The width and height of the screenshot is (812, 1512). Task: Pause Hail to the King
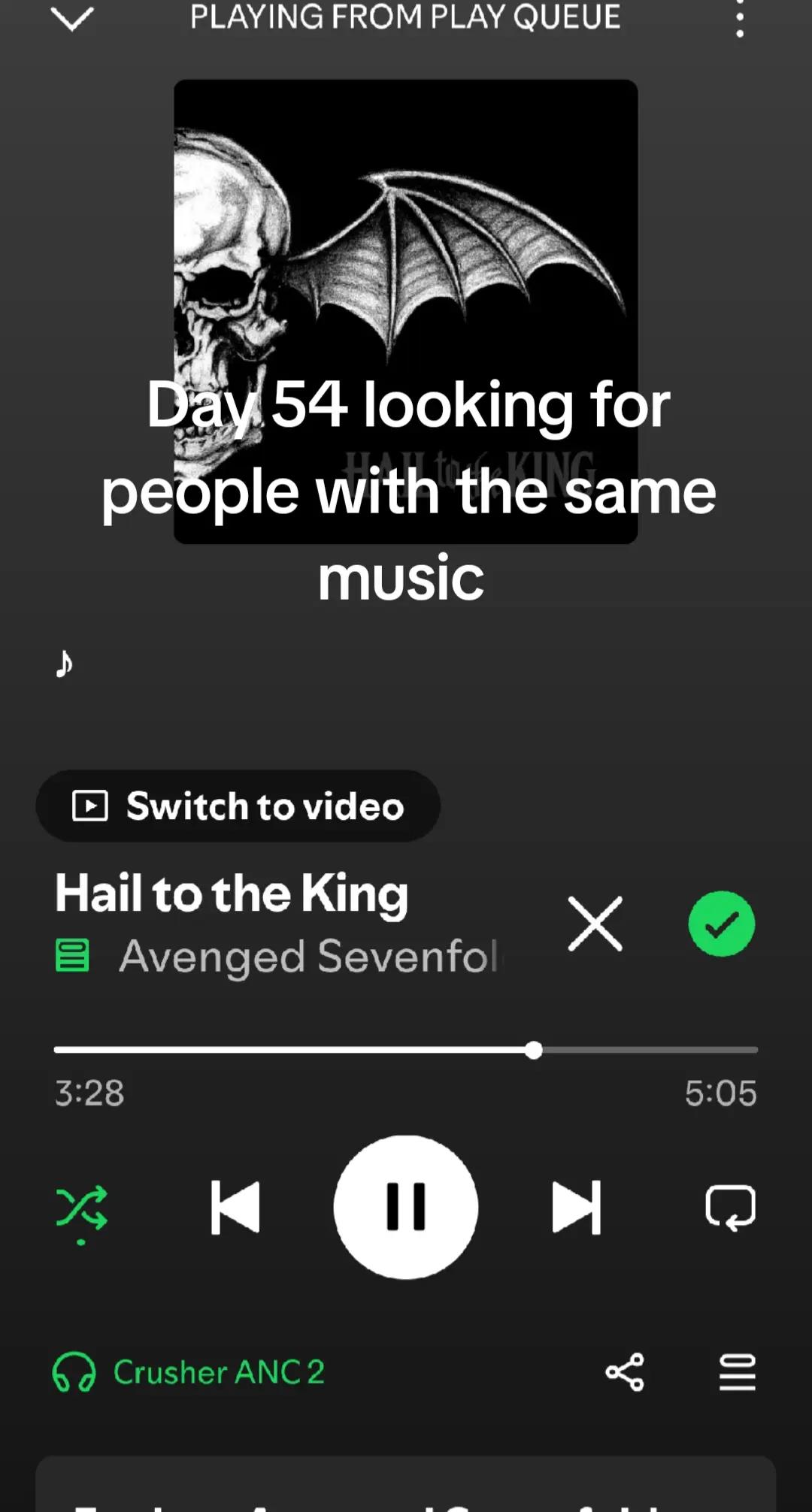click(x=406, y=1208)
